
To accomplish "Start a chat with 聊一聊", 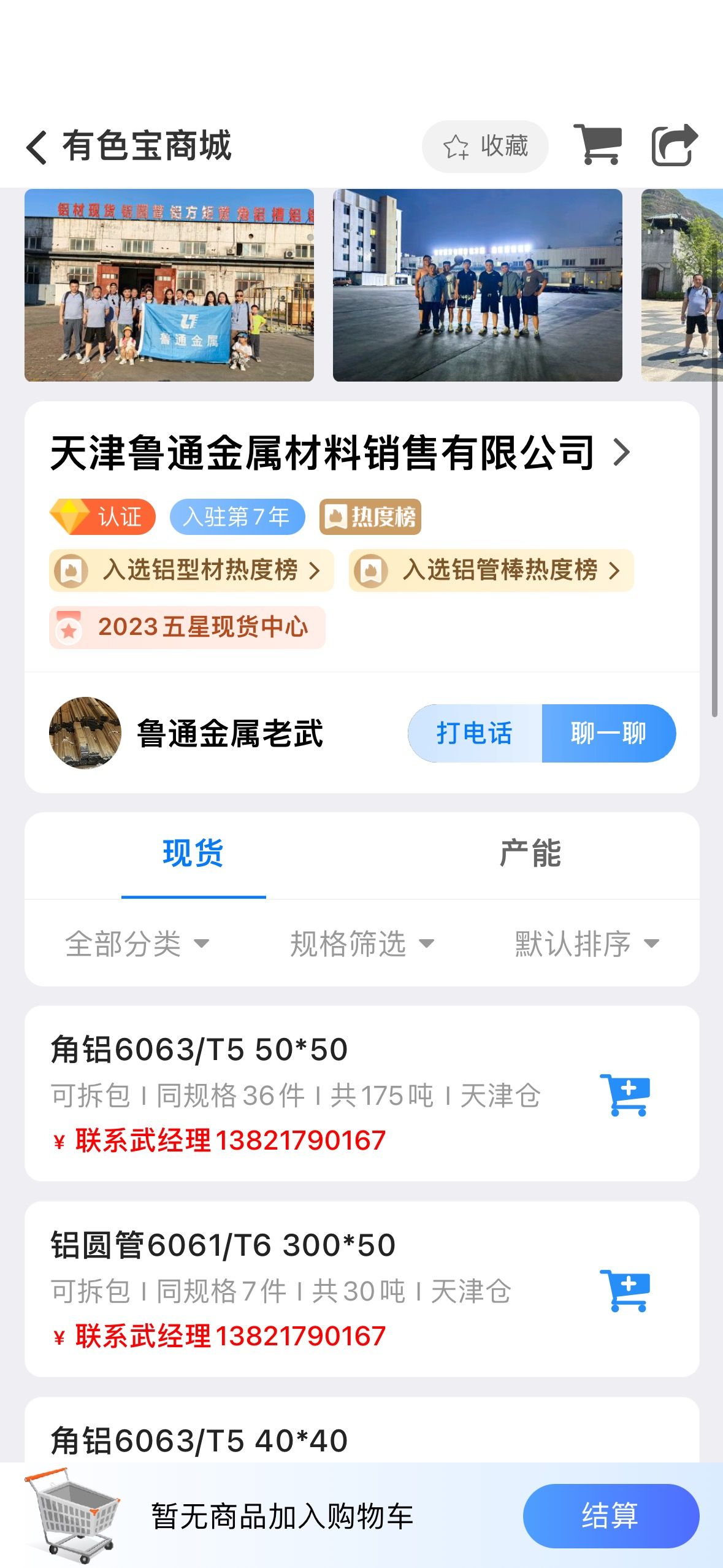I will click(x=609, y=733).
